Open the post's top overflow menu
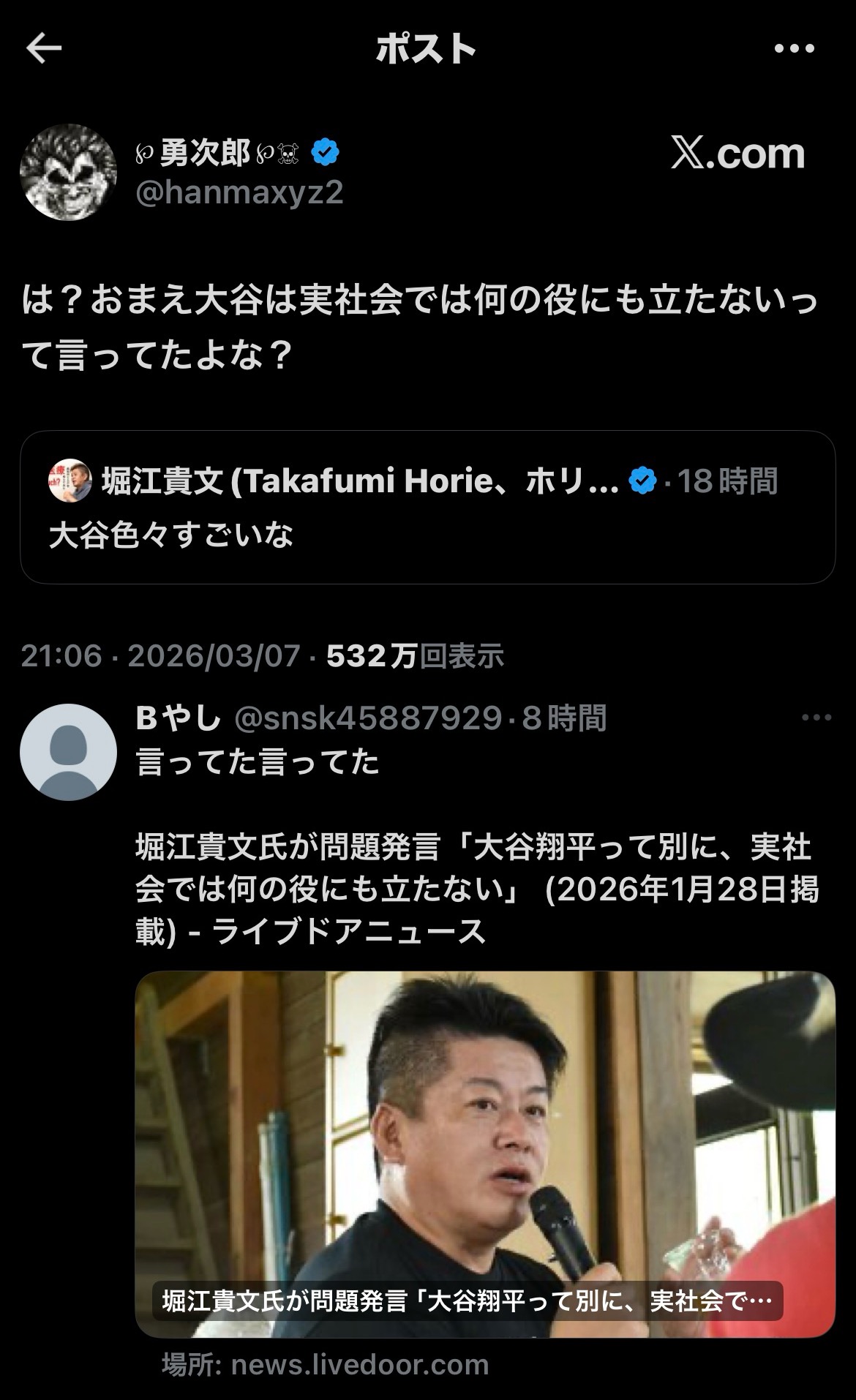 pyautogui.click(x=794, y=49)
